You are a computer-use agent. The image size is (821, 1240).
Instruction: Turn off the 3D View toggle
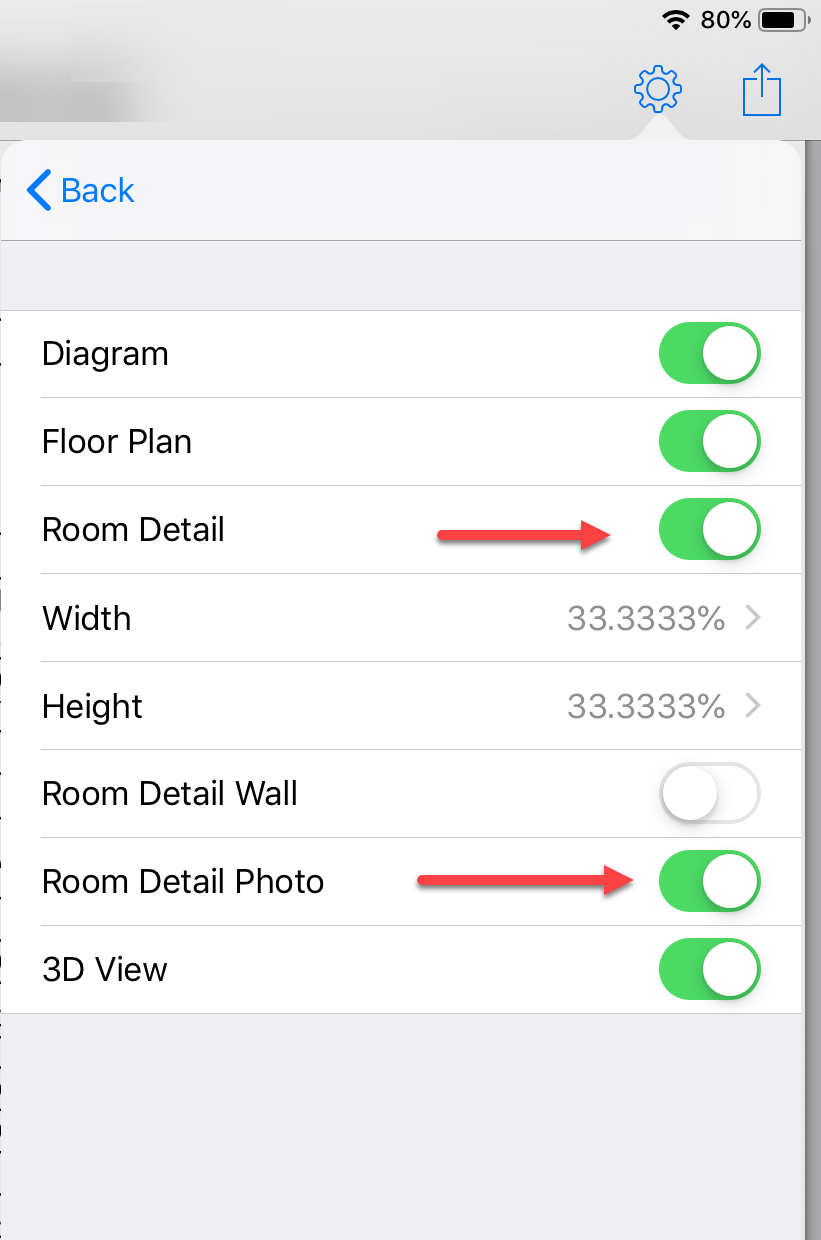click(709, 970)
